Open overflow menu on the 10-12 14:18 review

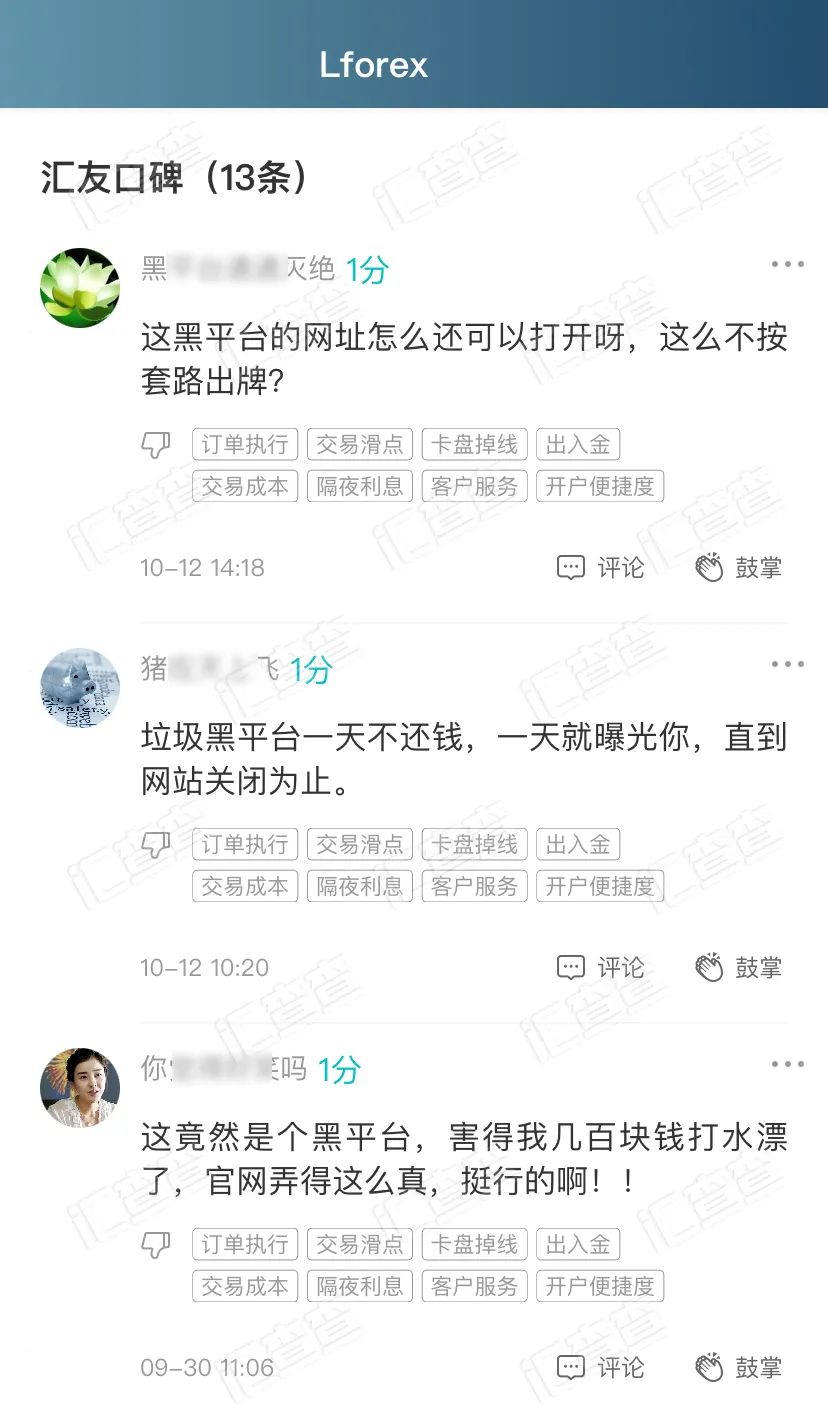coord(787,265)
